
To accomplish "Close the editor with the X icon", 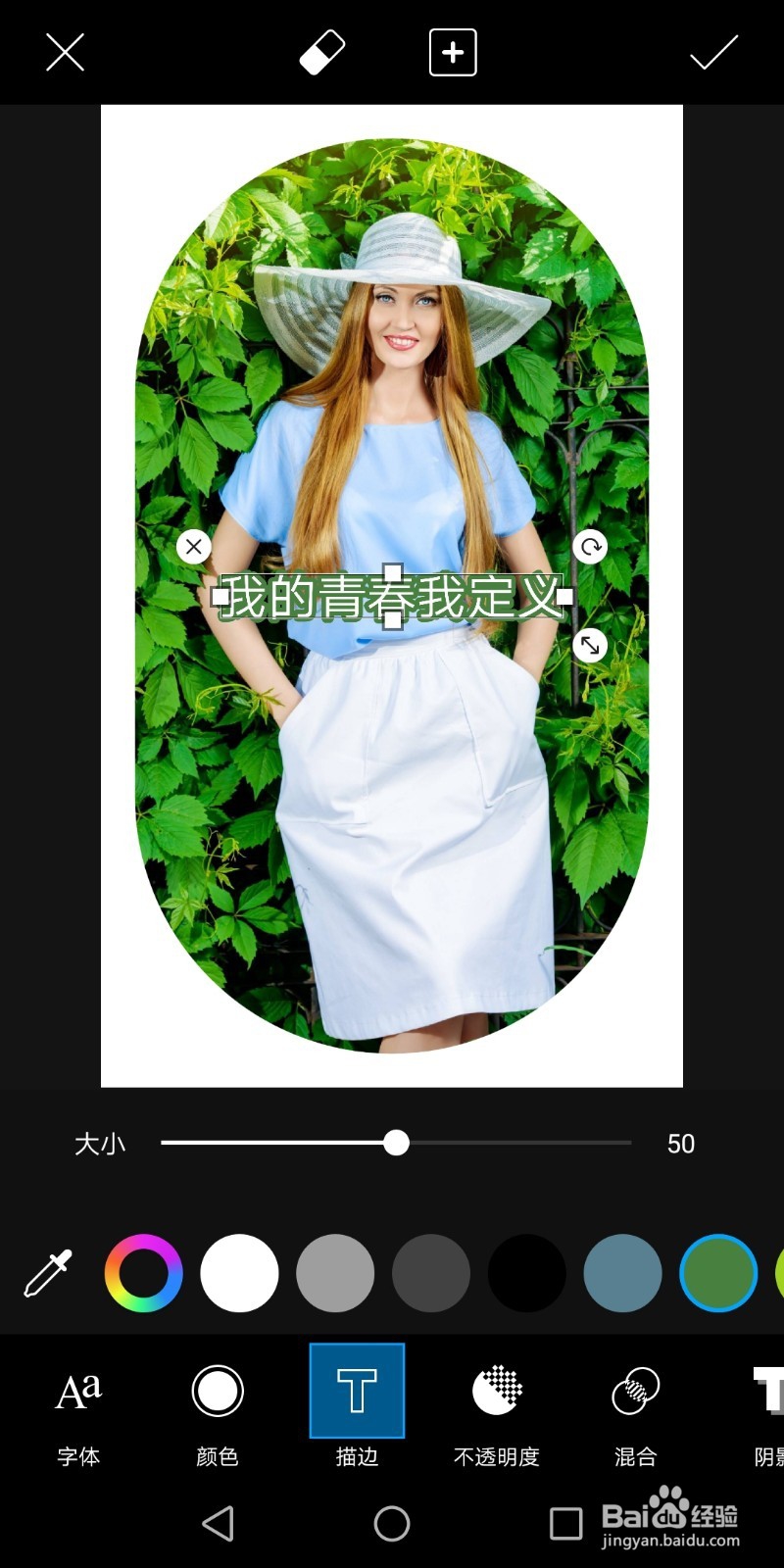I will [x=65, y=52].
